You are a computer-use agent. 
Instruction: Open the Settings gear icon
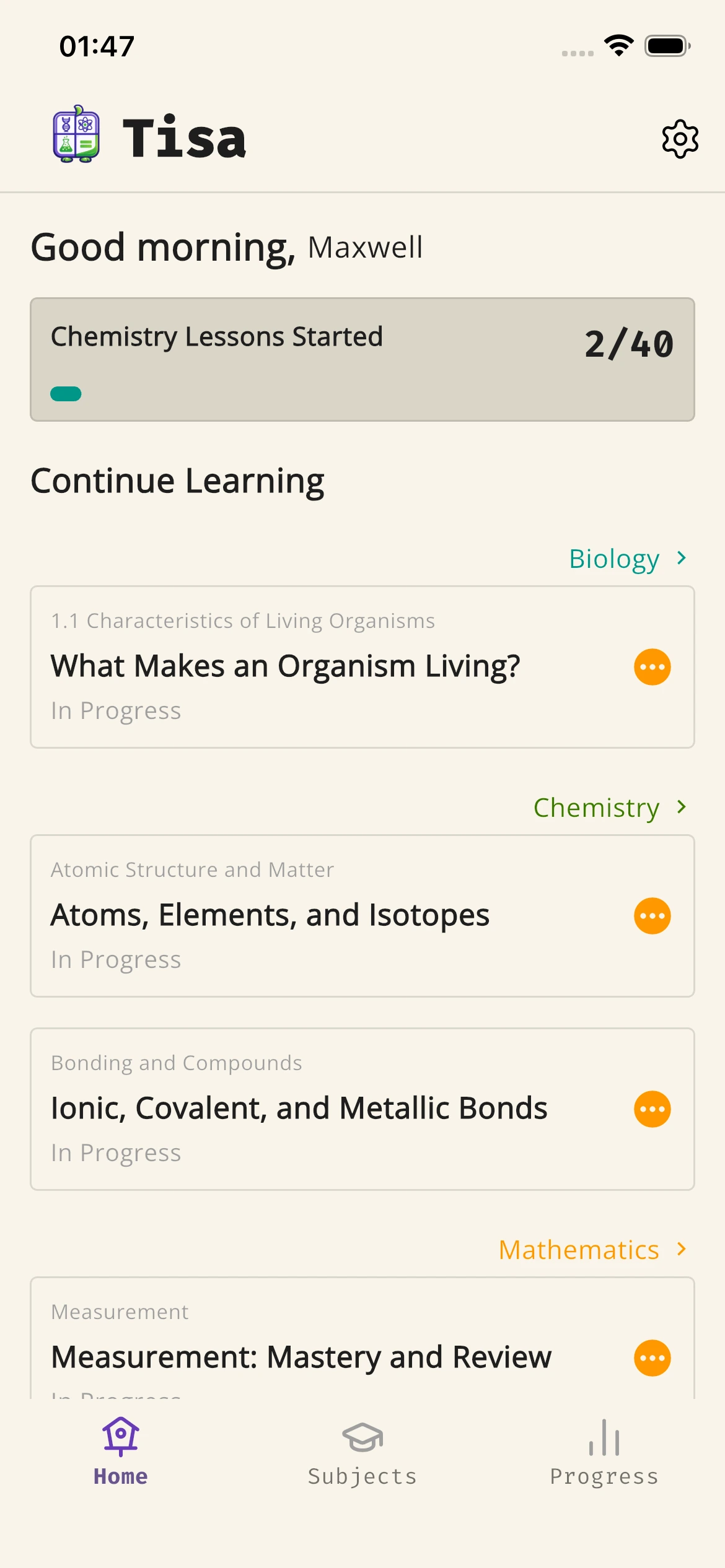coord(680,139)
